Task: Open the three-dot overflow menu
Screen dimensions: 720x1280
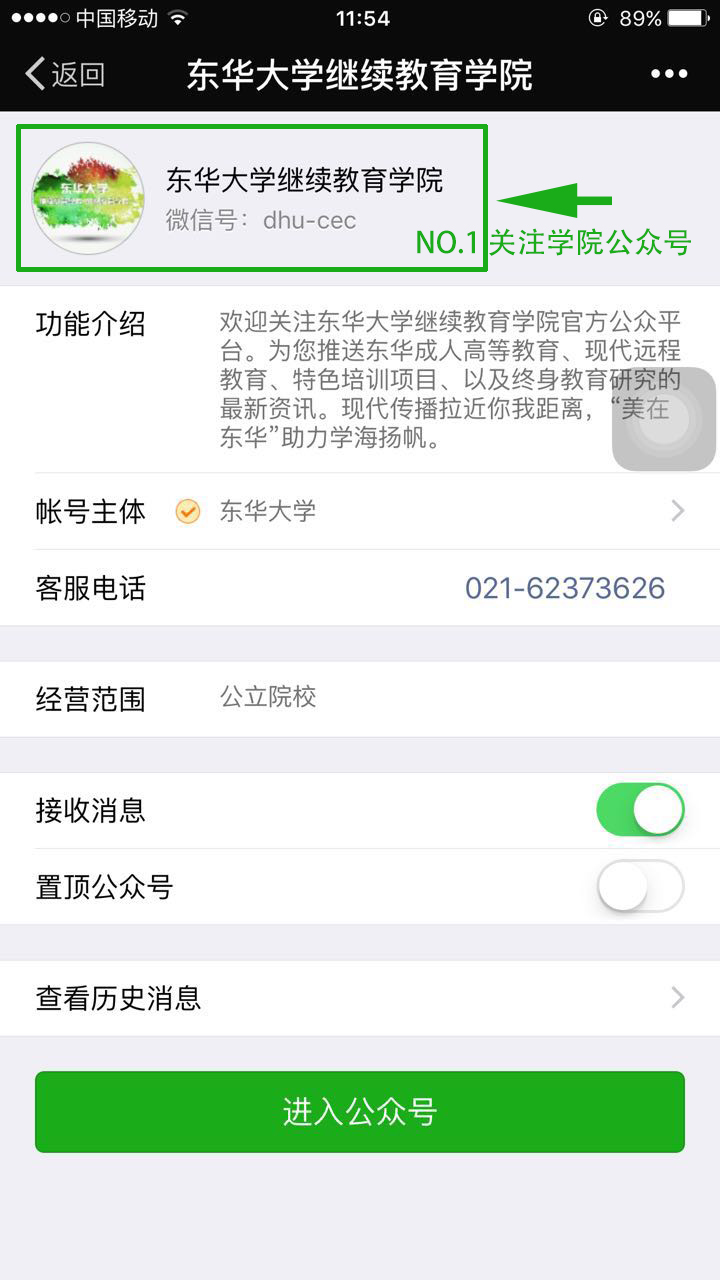Action: pyautogui.click(x=669, y=75)
